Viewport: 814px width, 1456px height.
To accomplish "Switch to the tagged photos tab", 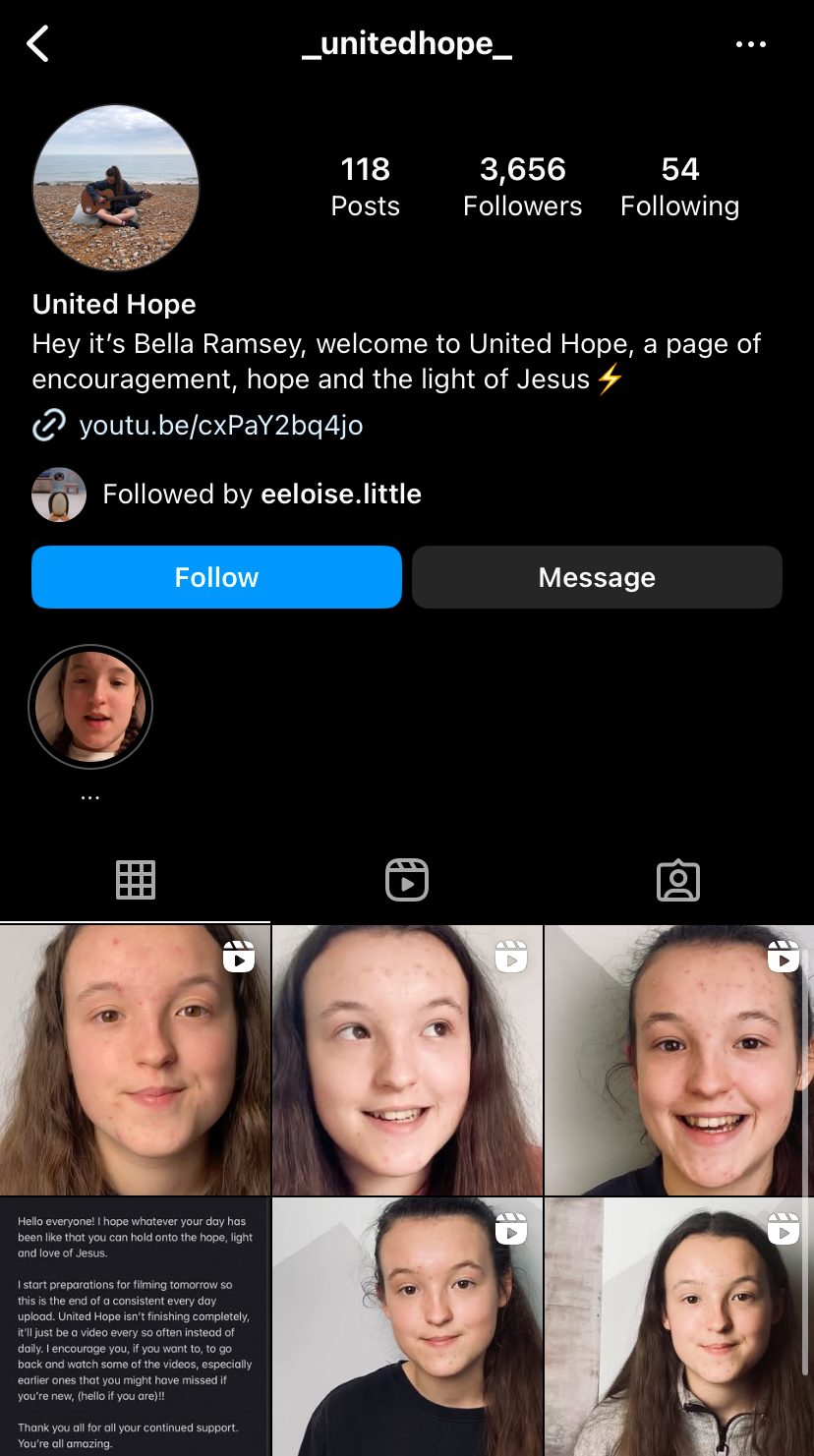I will pos(678,880).
